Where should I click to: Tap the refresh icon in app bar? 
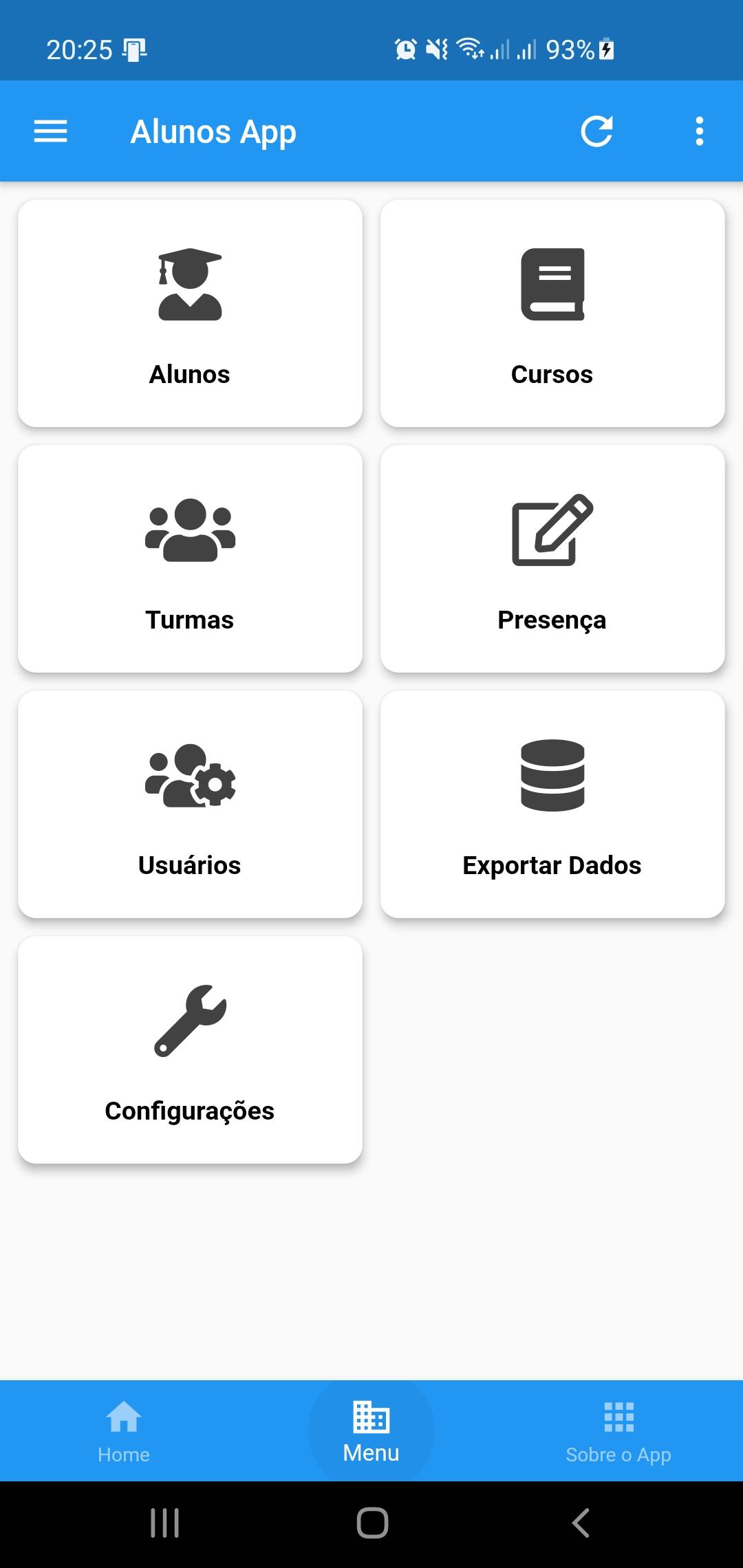596,131
